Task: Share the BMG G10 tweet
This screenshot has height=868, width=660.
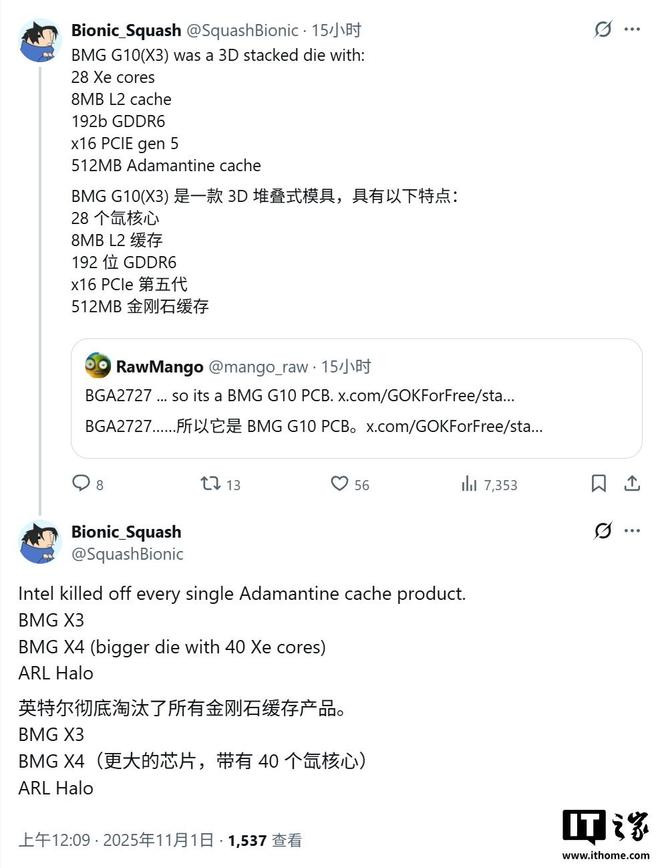Action: click(631, 484)
